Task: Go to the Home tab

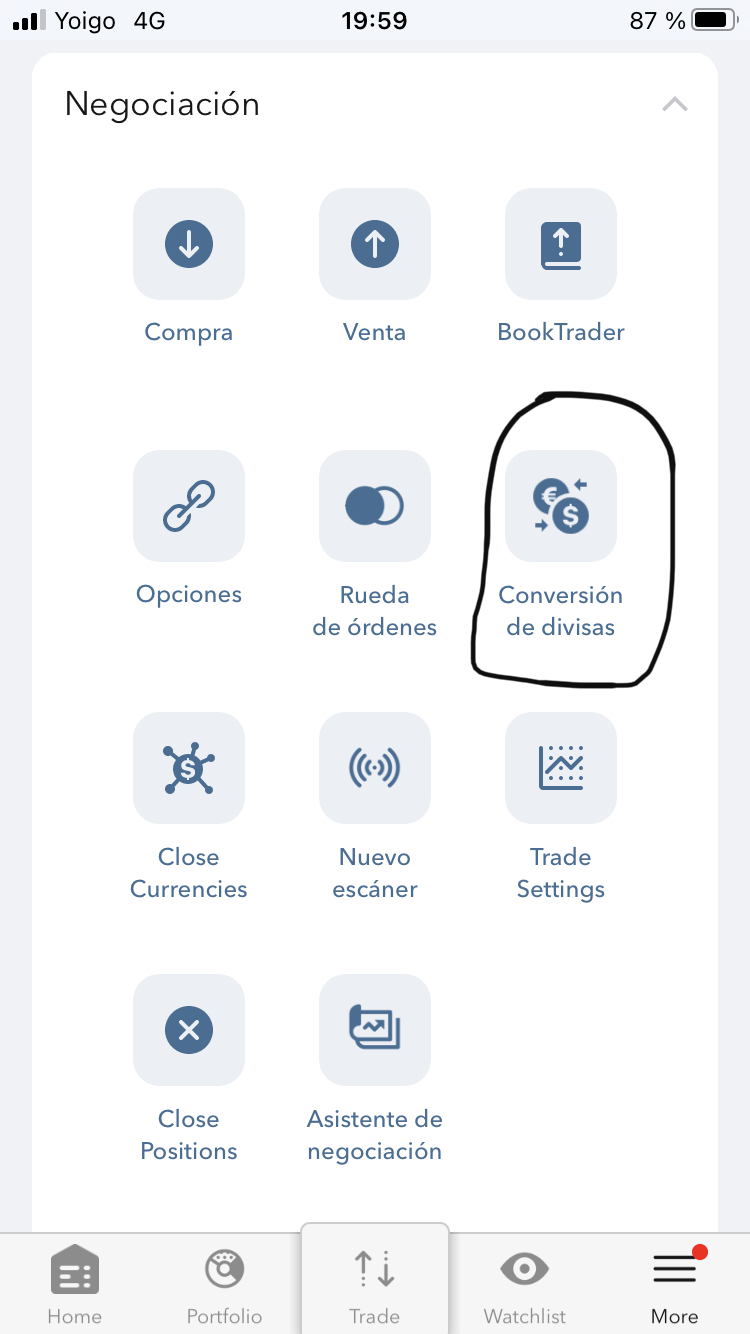Action: pos(75,1285)
